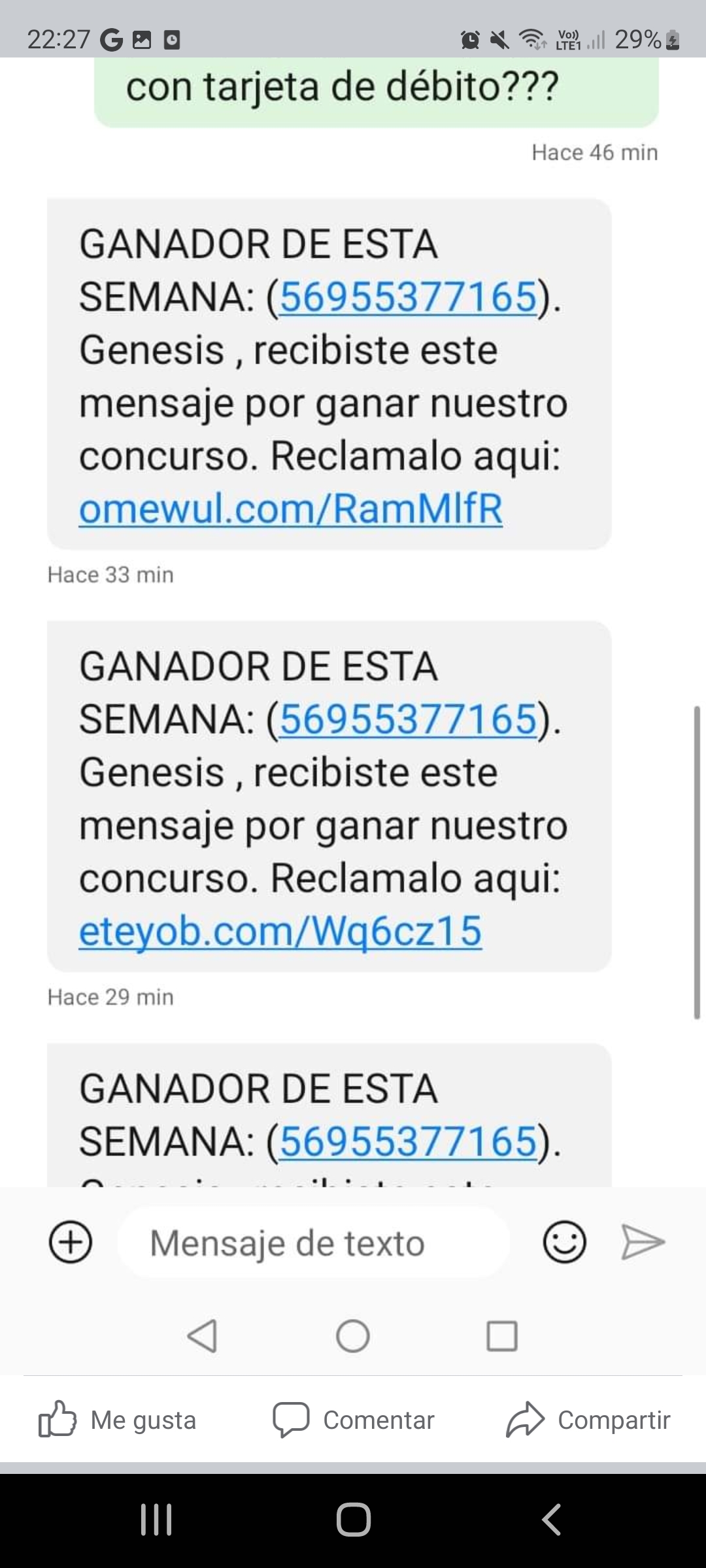706x1568 pixels.
Task: Open recent apps from the black system bar
Action: tap(156, 1519)
